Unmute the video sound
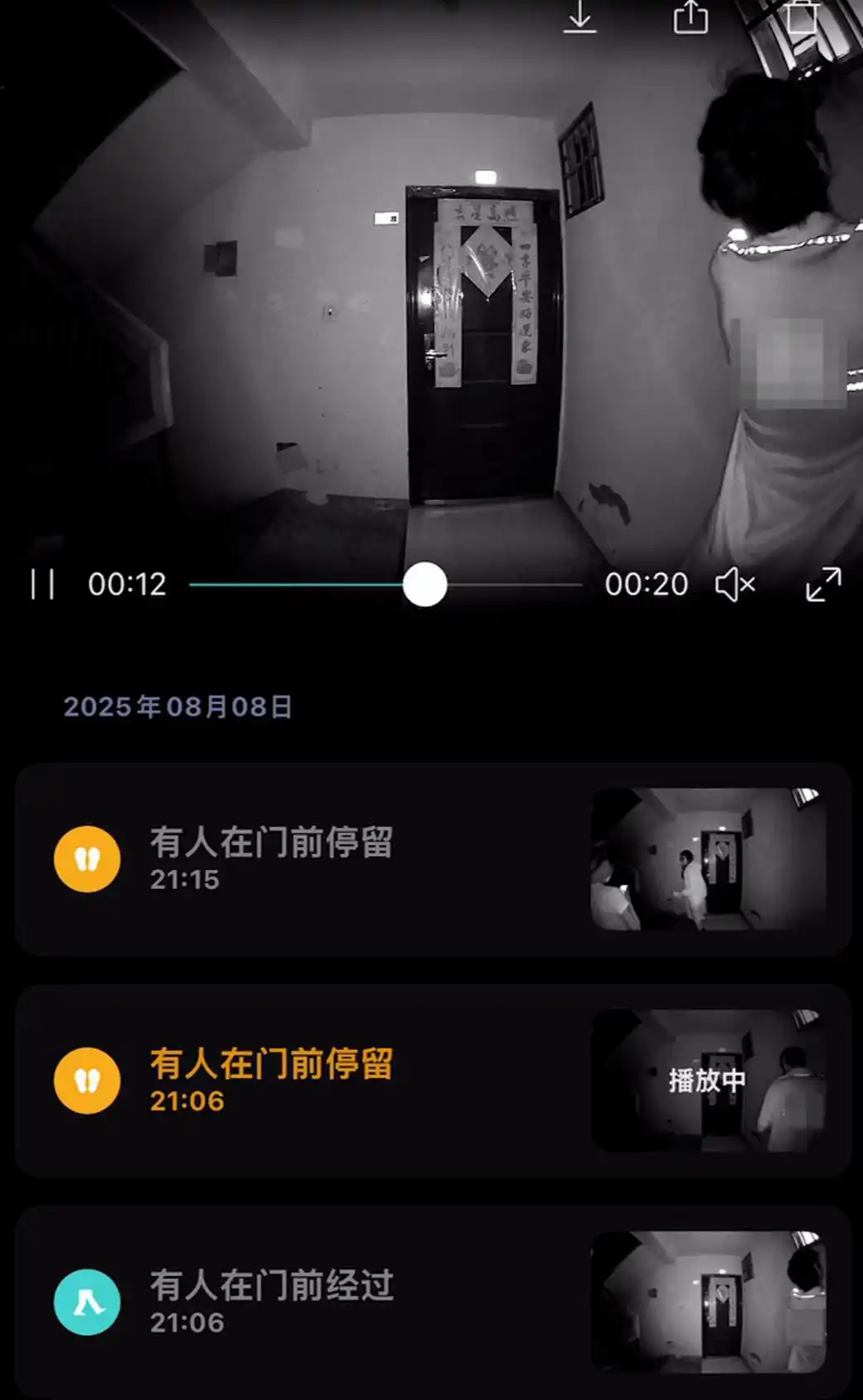863x1400 pixels. click(734, 584)
